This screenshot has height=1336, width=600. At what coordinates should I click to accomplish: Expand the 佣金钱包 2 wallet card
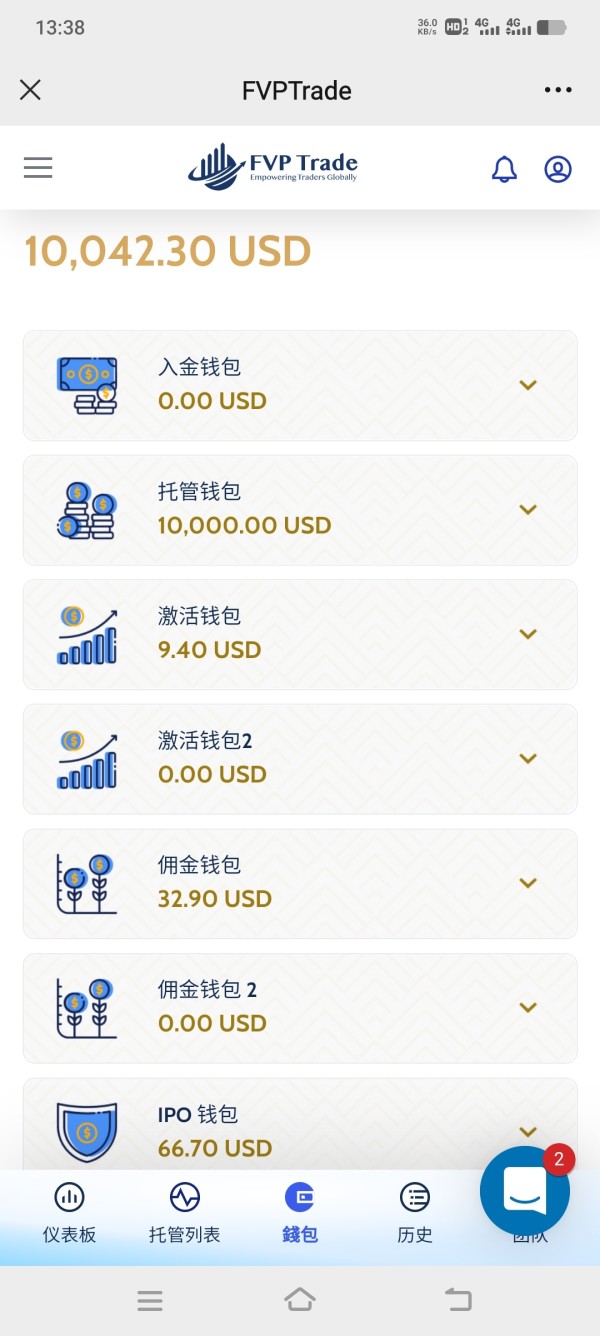(x=300, y=1008)
